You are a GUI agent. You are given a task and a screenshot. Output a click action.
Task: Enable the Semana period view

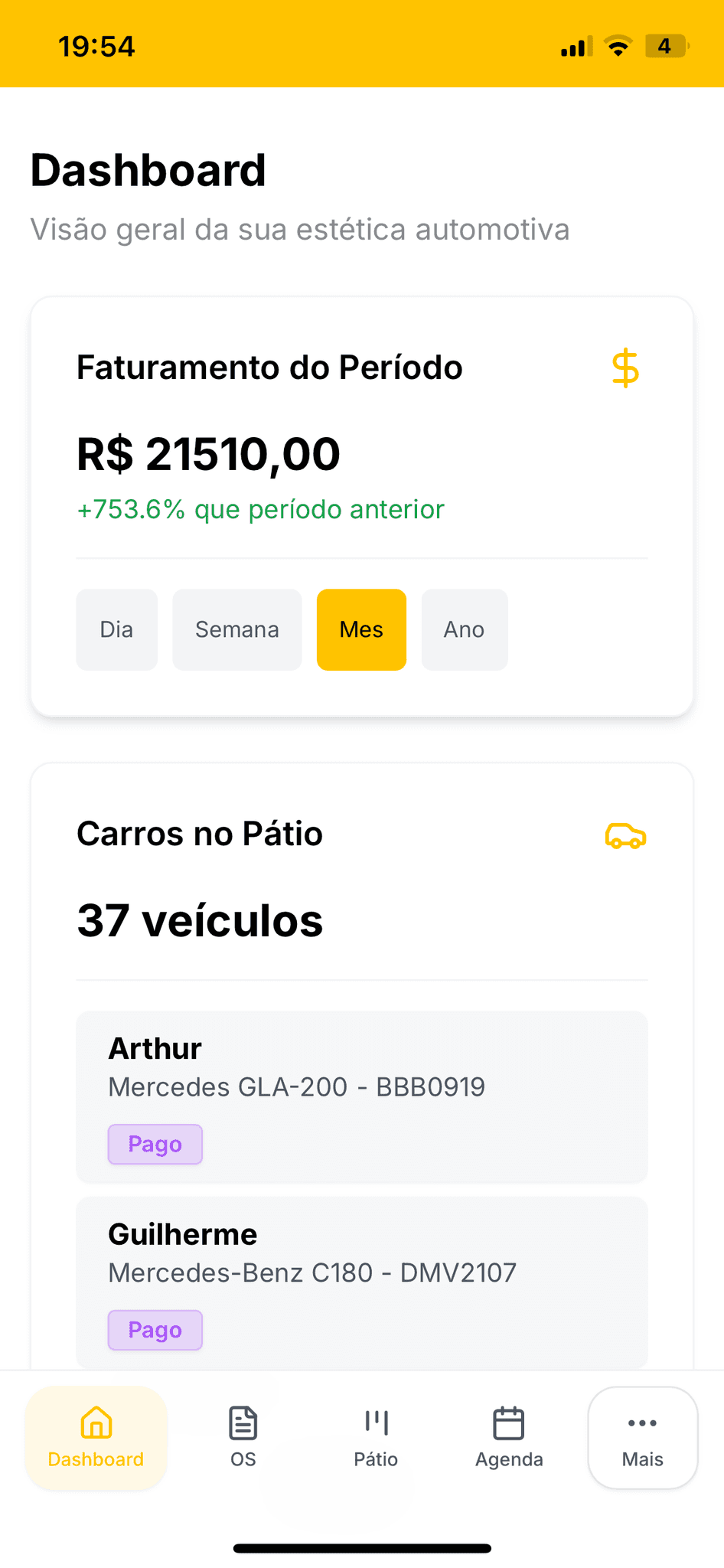(236, 629)
